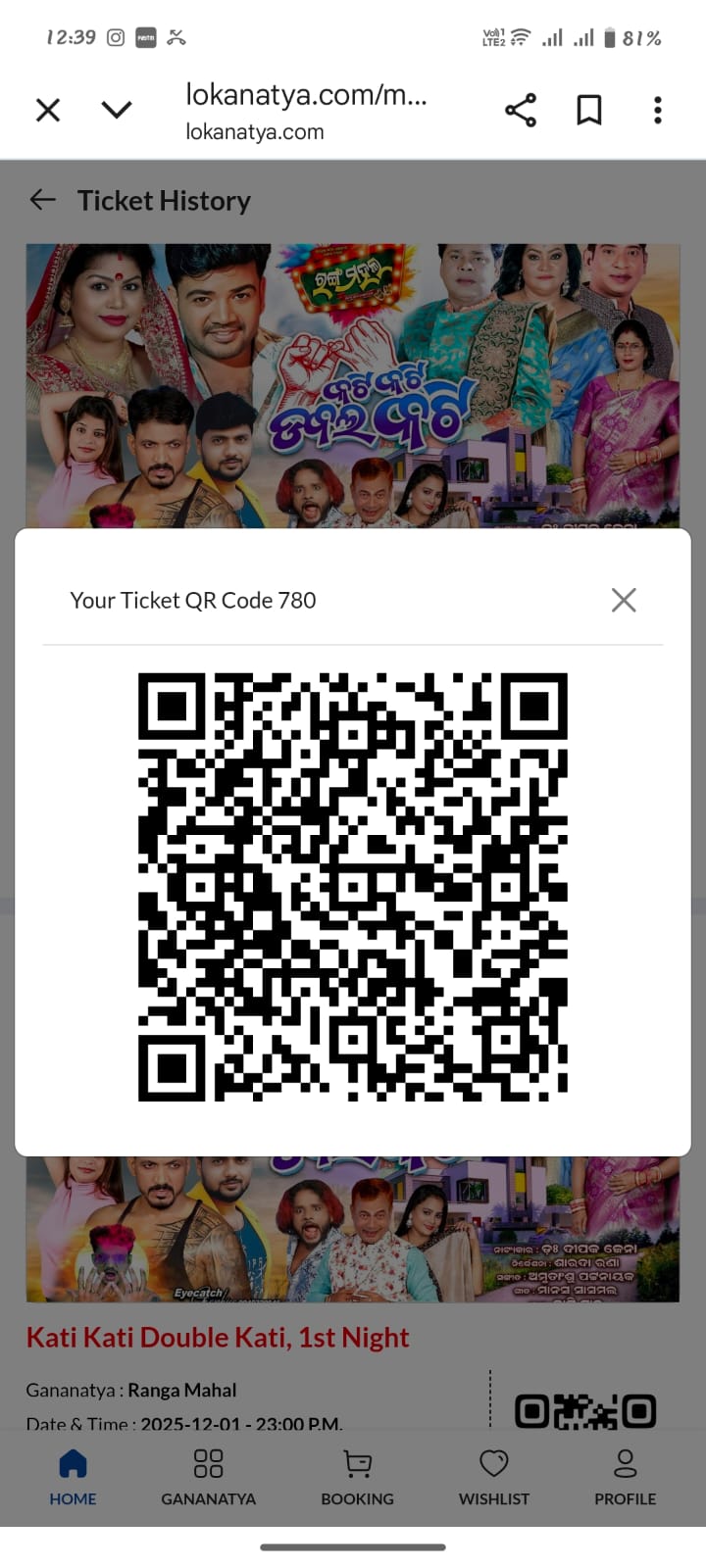The image size is (706, 1568).
Task: Tap the Bookmark icon in the browser bar
Action: 589,110
